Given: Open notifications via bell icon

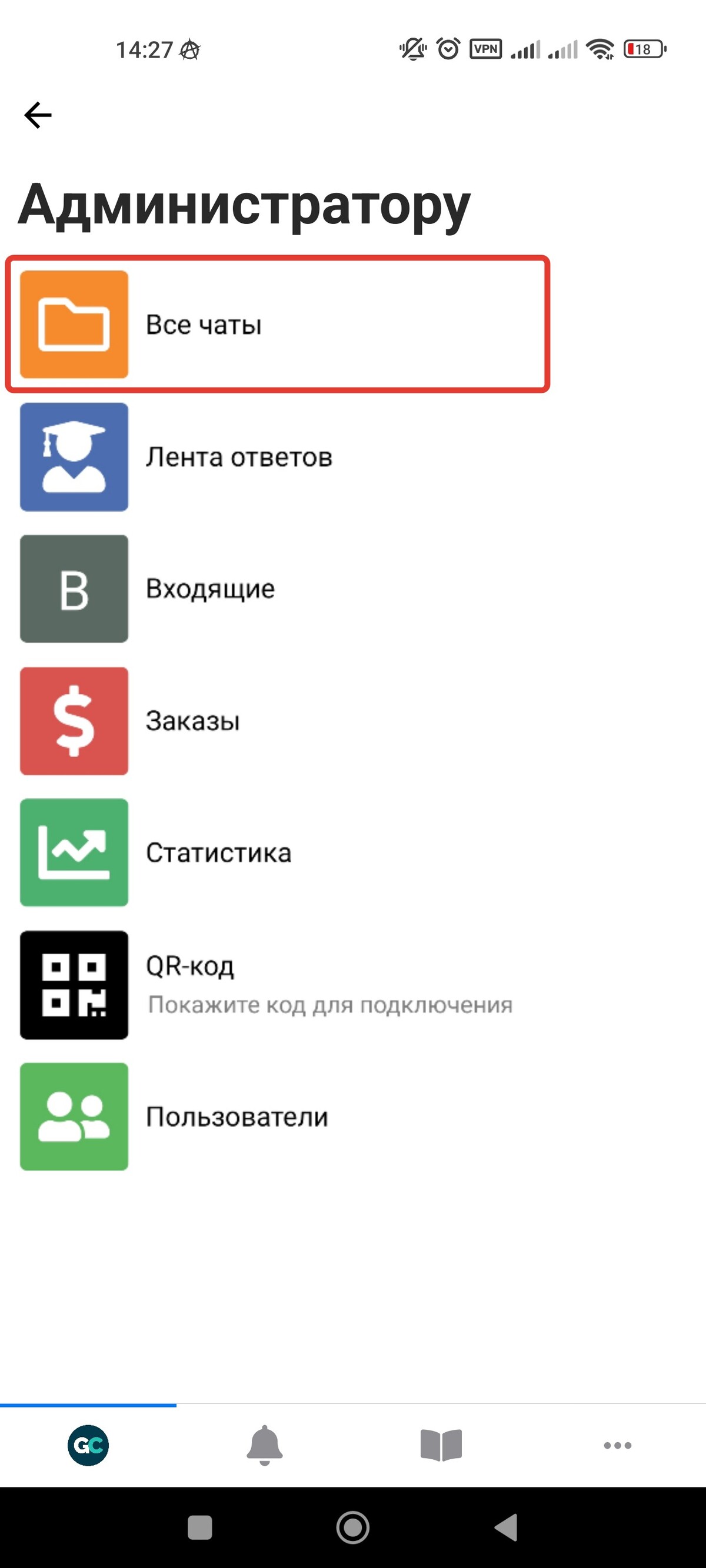Looking at the screenshot, I should click(264, 1446).
